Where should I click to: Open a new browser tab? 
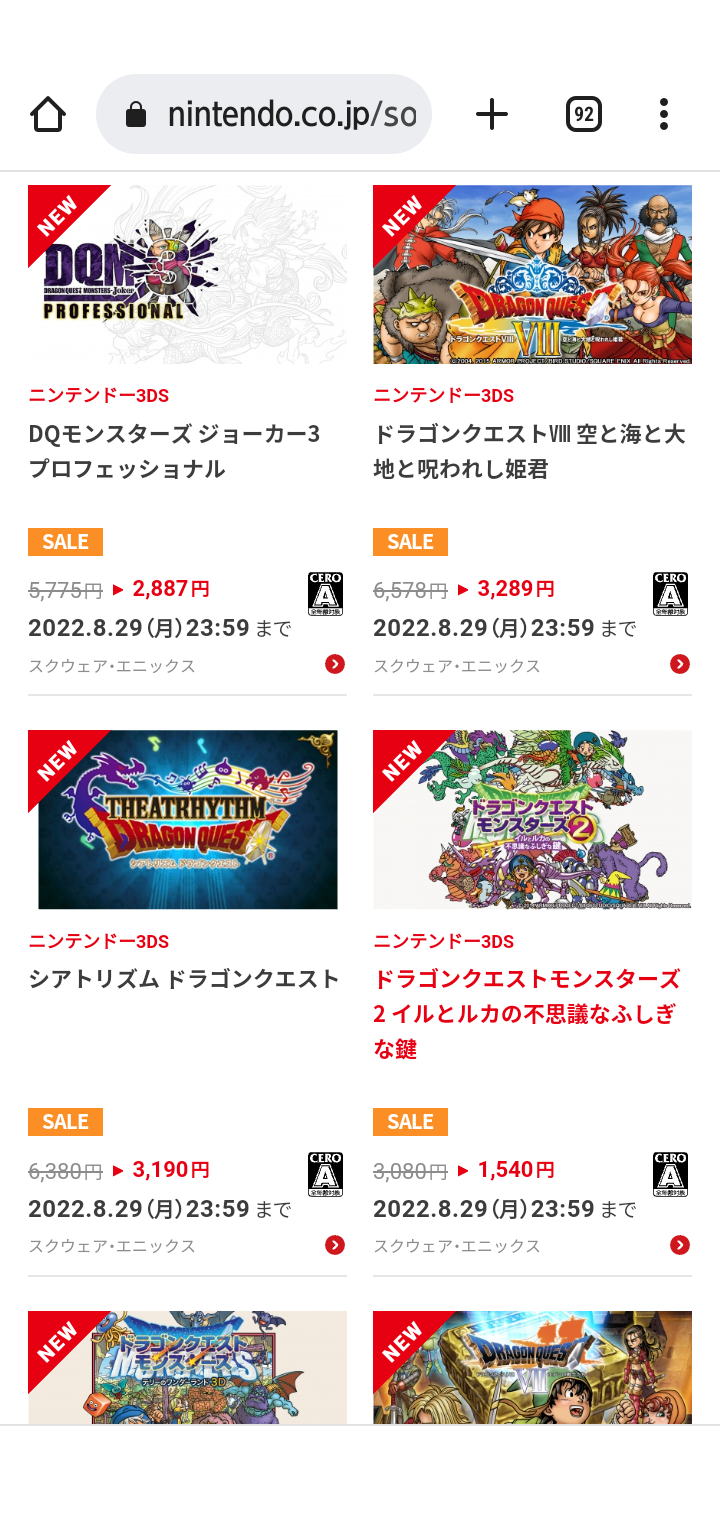point(491,115)
